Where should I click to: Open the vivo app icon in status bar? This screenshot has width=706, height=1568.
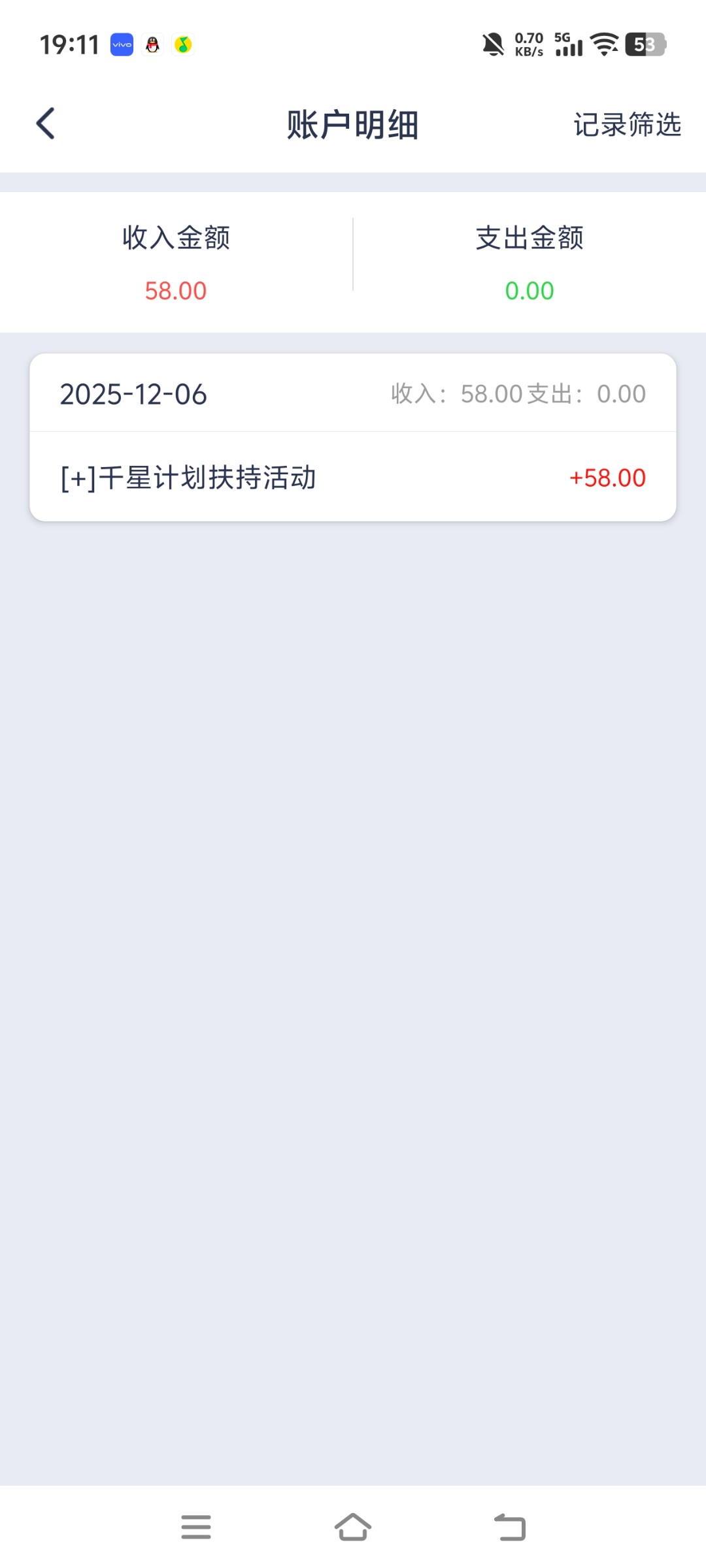(120, 44)
